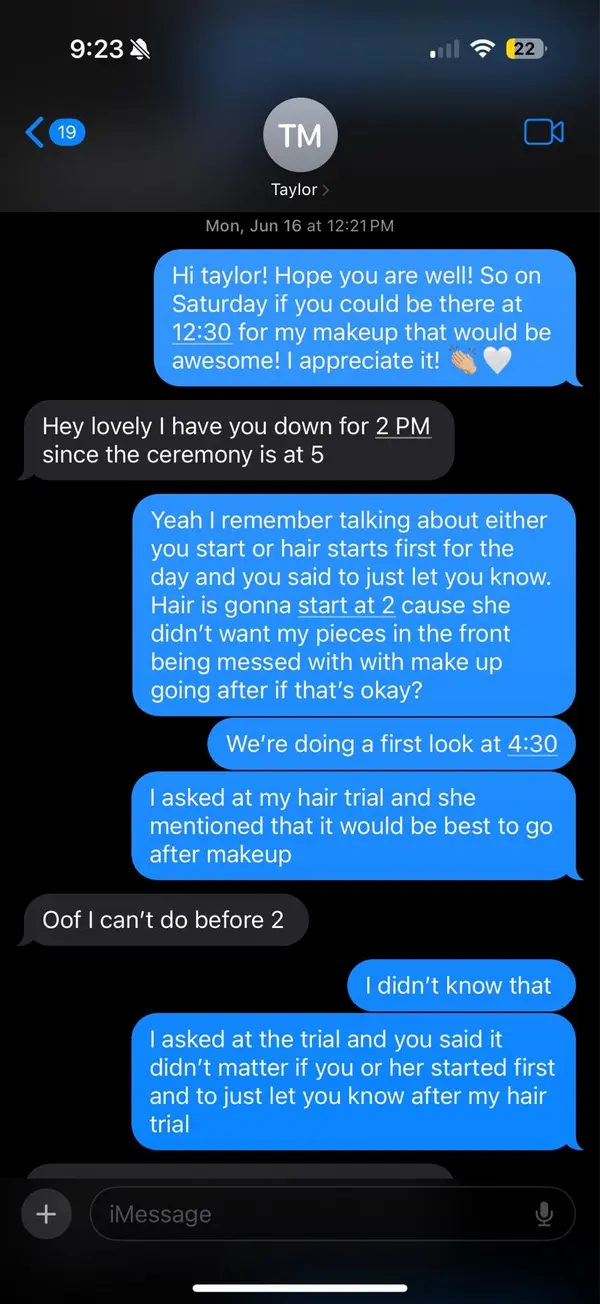Focus the iMessage text field

[310, 1214]
